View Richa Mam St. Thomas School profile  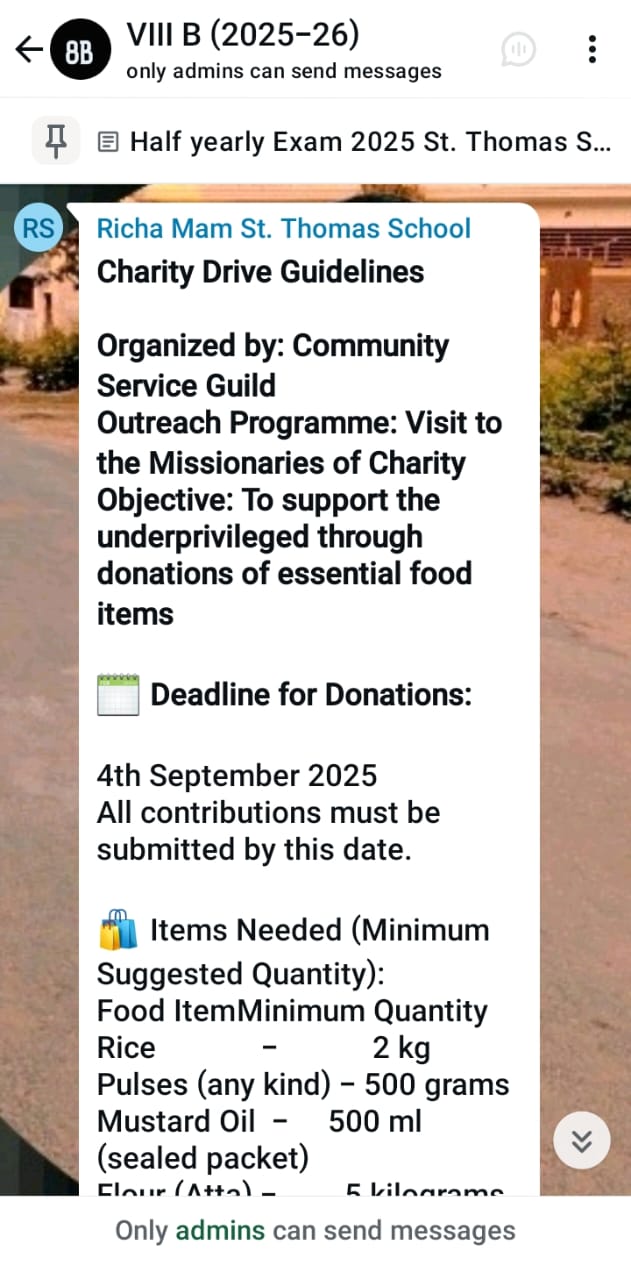click(x=283, y=228)
